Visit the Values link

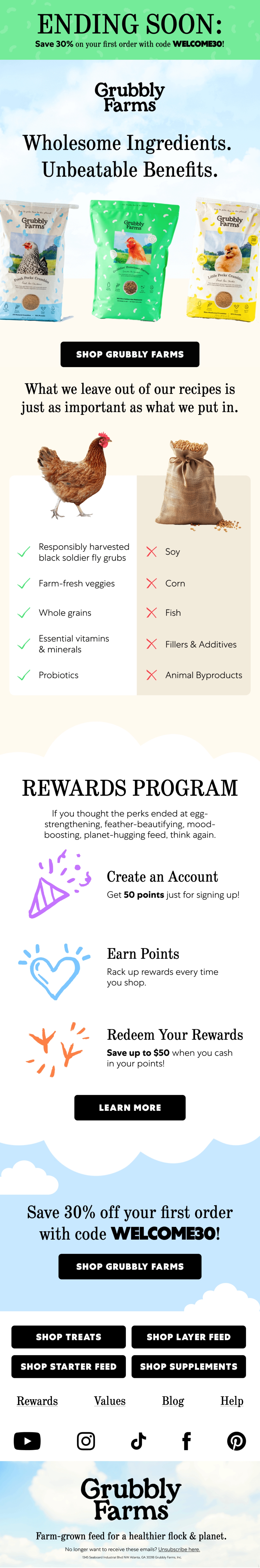point(110,1401)
